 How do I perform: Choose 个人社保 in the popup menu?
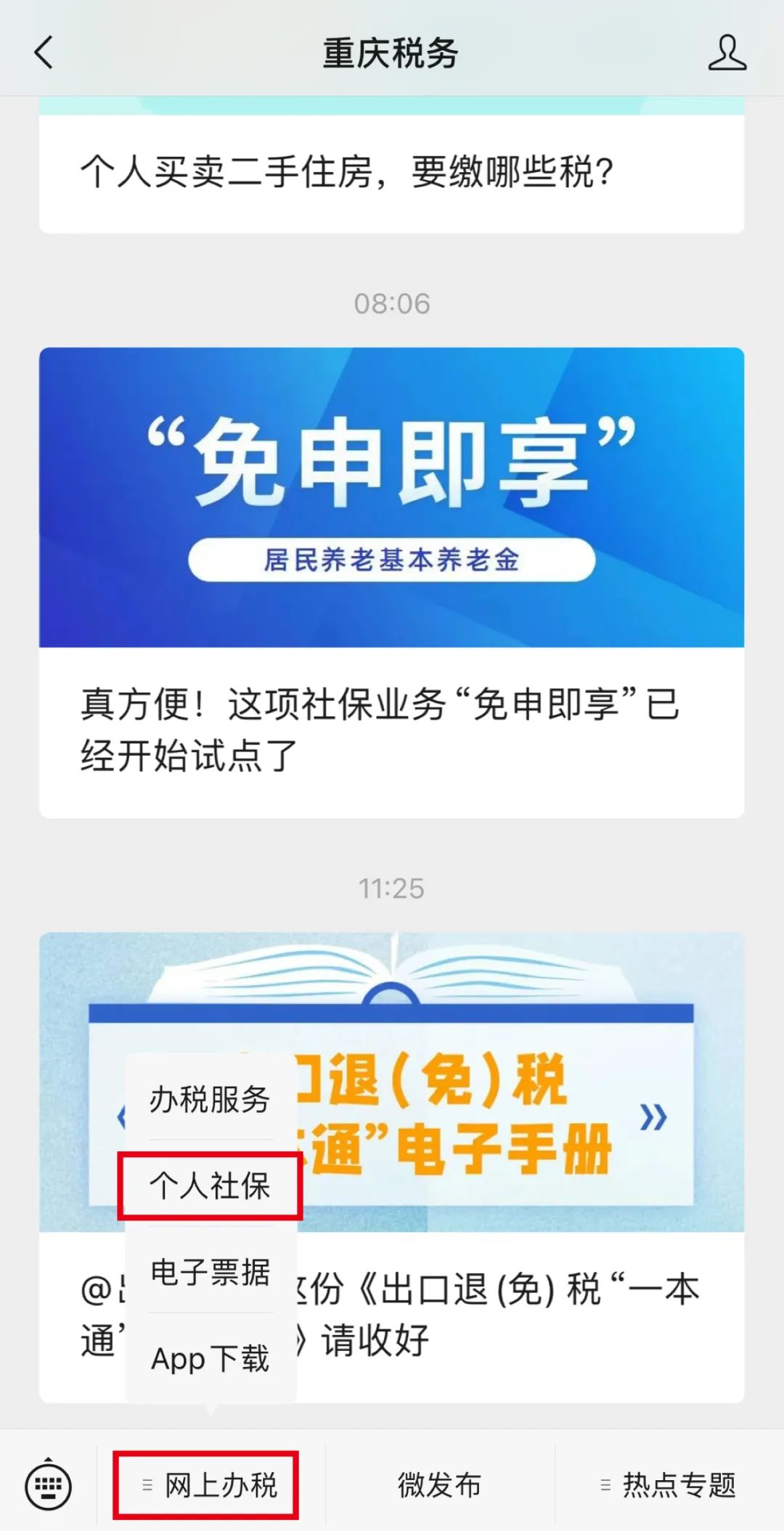click(x=211, y=1186)
